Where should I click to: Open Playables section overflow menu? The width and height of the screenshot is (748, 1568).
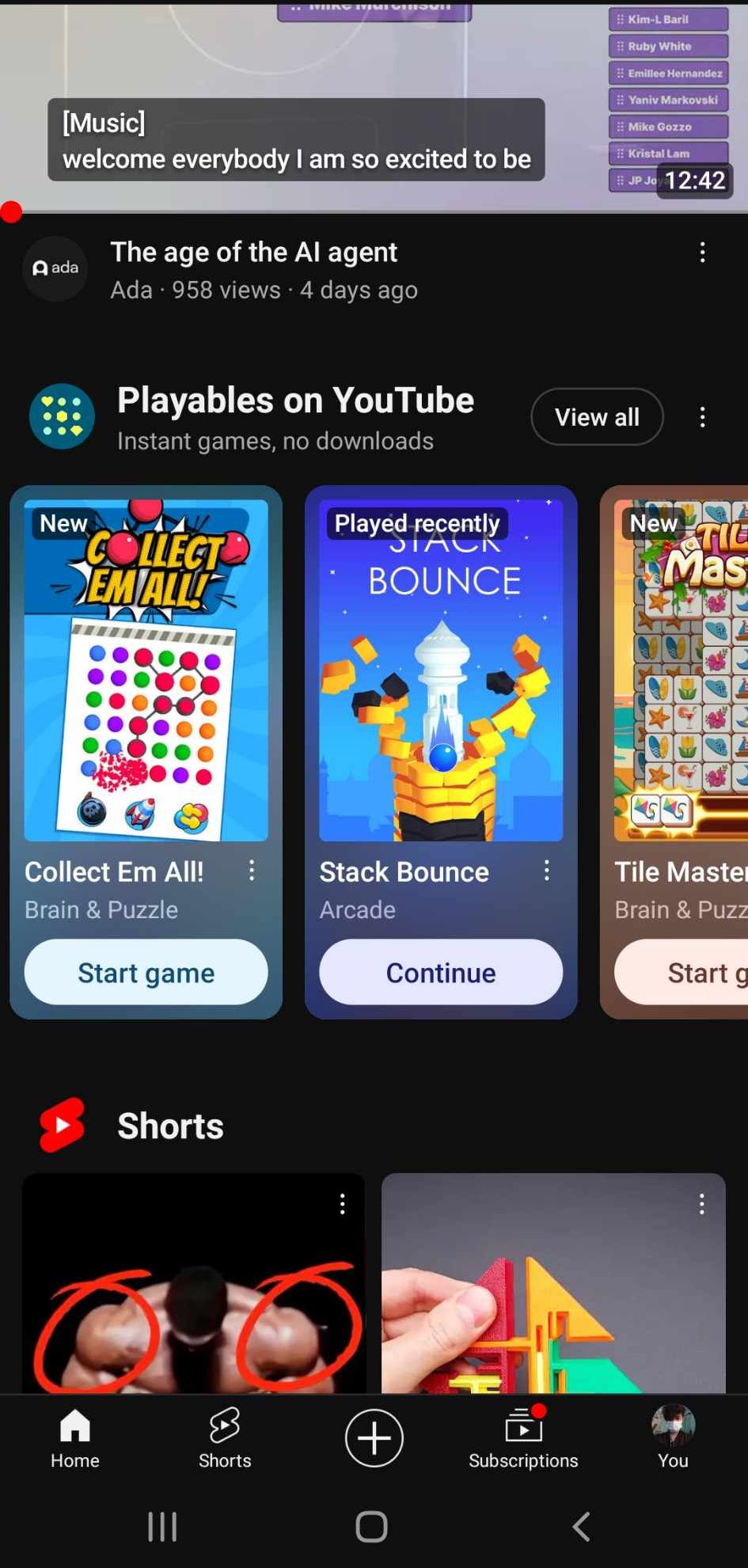[x=702, y=417]
